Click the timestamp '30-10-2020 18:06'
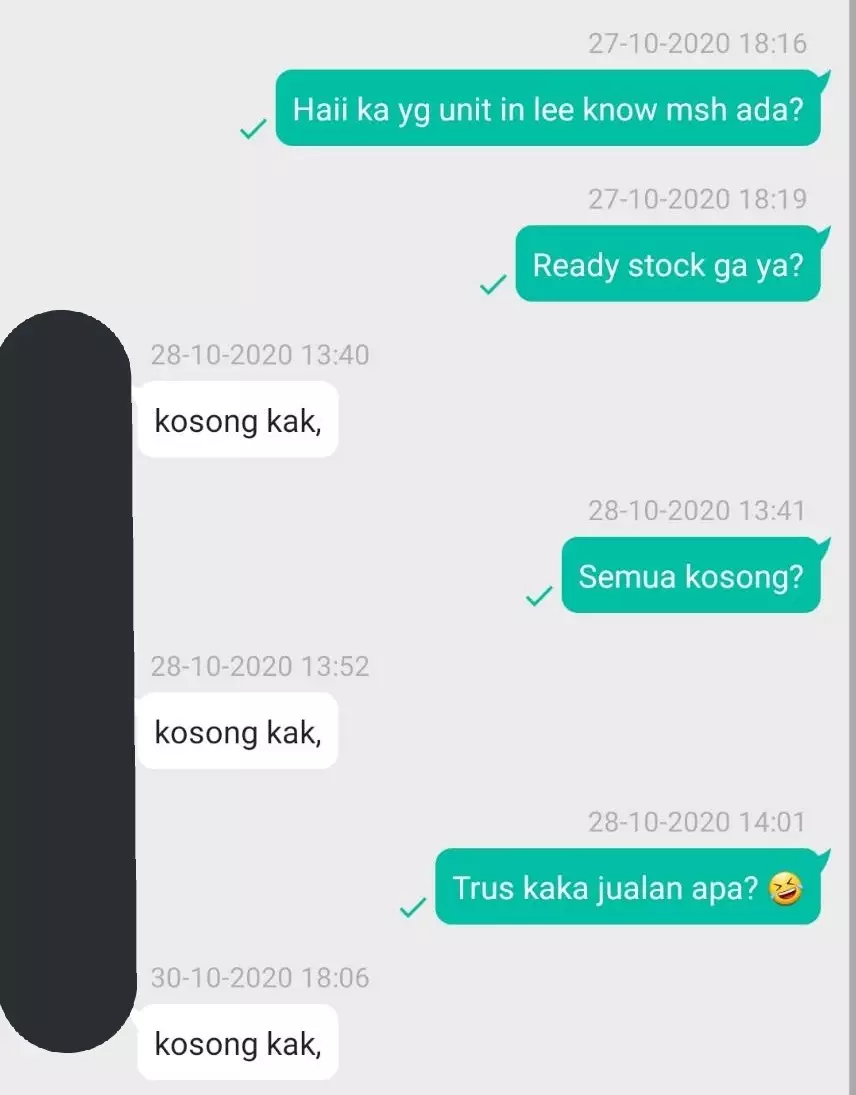The width and height of the screenshot is (856, 1095). [261, 977]
